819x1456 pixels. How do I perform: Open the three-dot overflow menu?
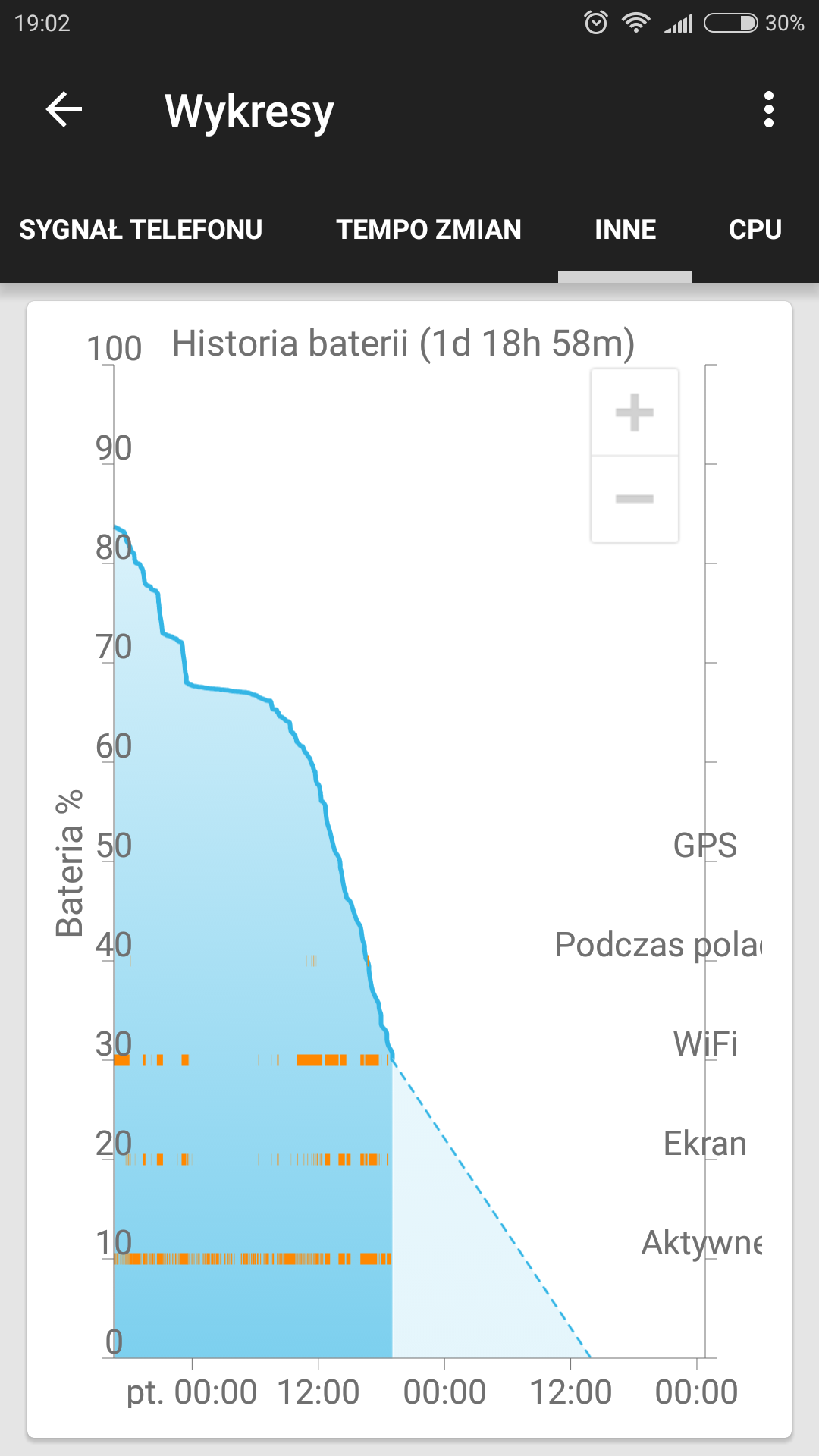tap(768, 110)
